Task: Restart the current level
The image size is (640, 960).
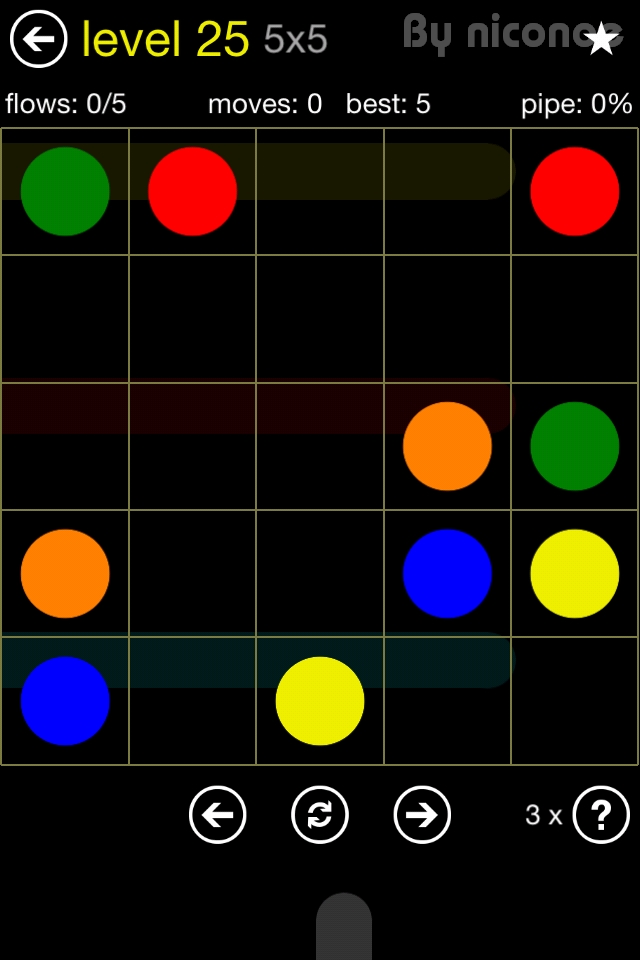Action: click(x=319, y=815)
